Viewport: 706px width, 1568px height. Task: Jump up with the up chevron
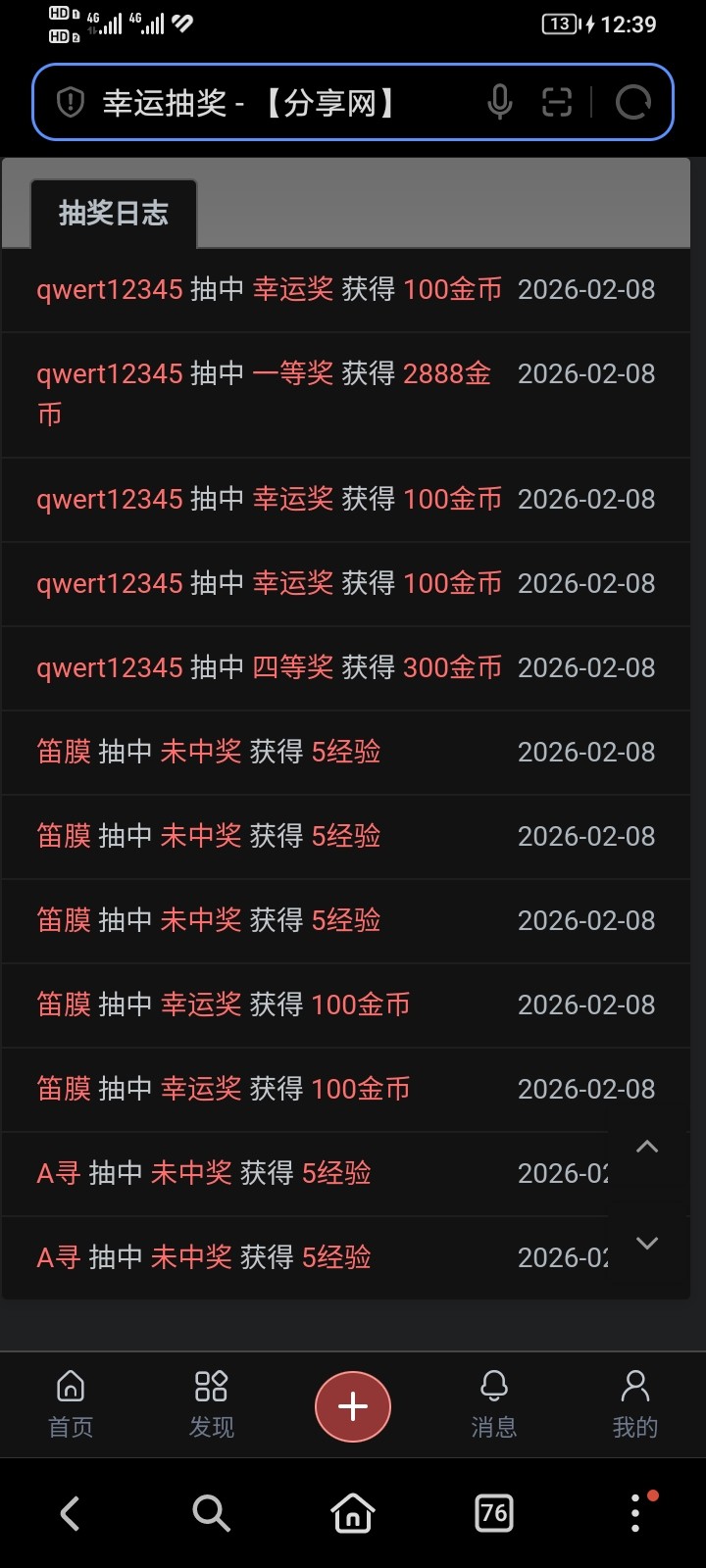pos(647,1148)
